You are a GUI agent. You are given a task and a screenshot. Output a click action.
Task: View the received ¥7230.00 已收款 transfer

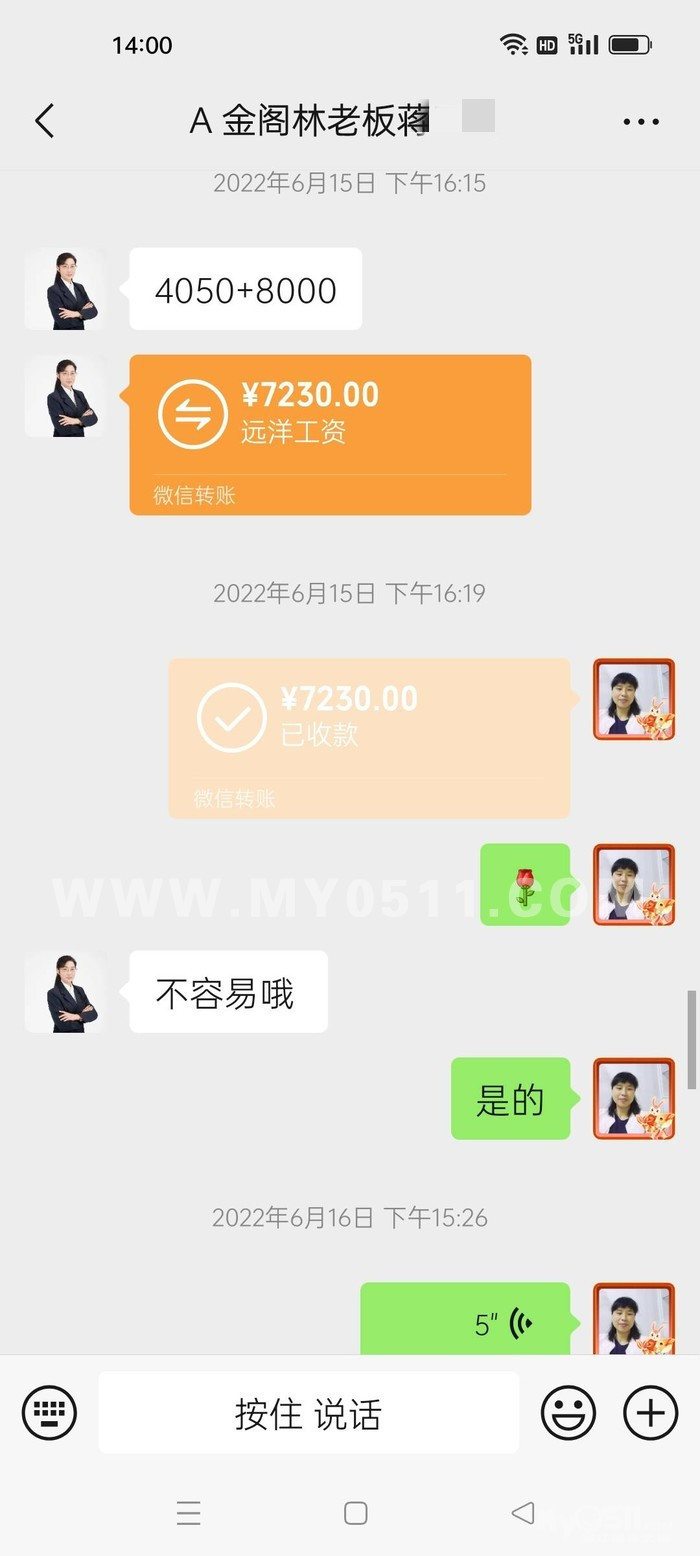[369, 738]
